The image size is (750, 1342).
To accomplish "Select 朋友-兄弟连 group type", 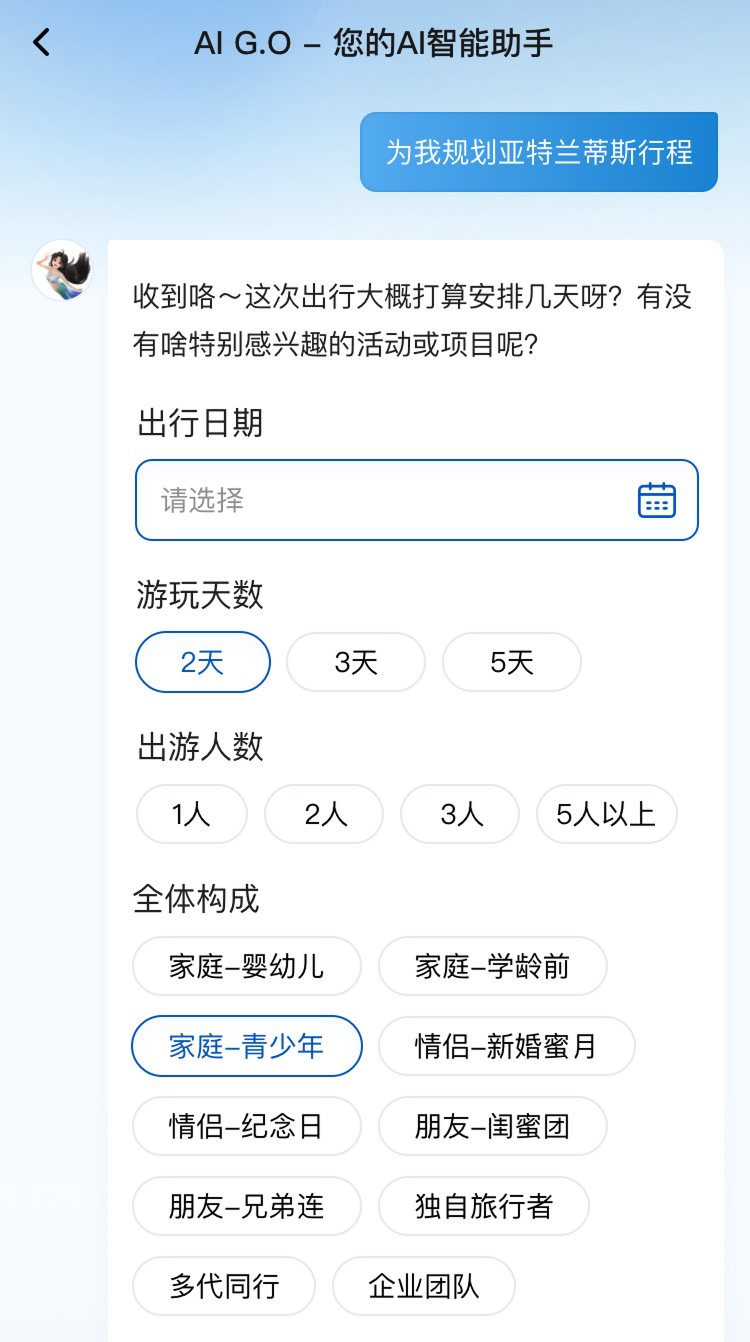I will pos(246,1206).
